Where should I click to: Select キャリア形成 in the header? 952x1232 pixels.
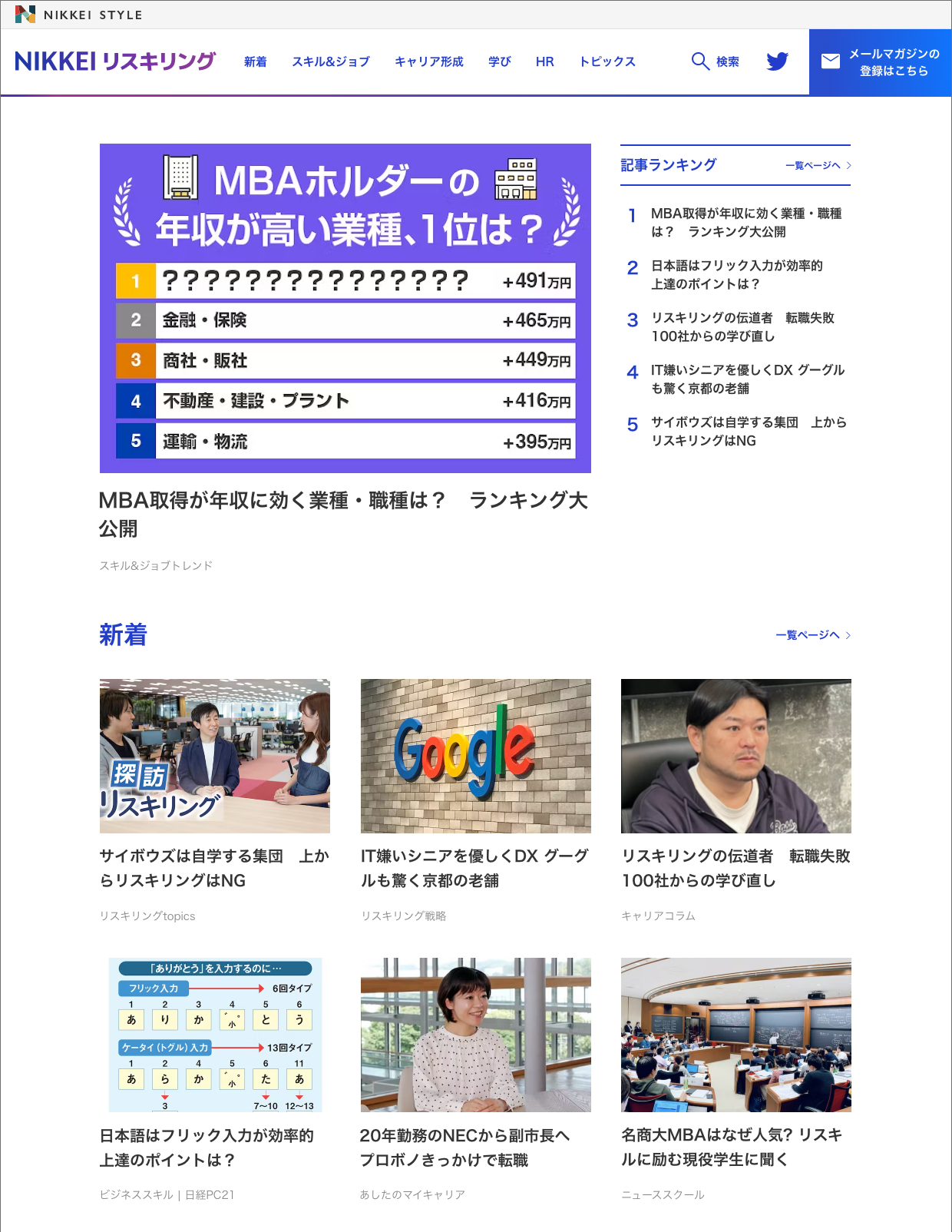428,61
